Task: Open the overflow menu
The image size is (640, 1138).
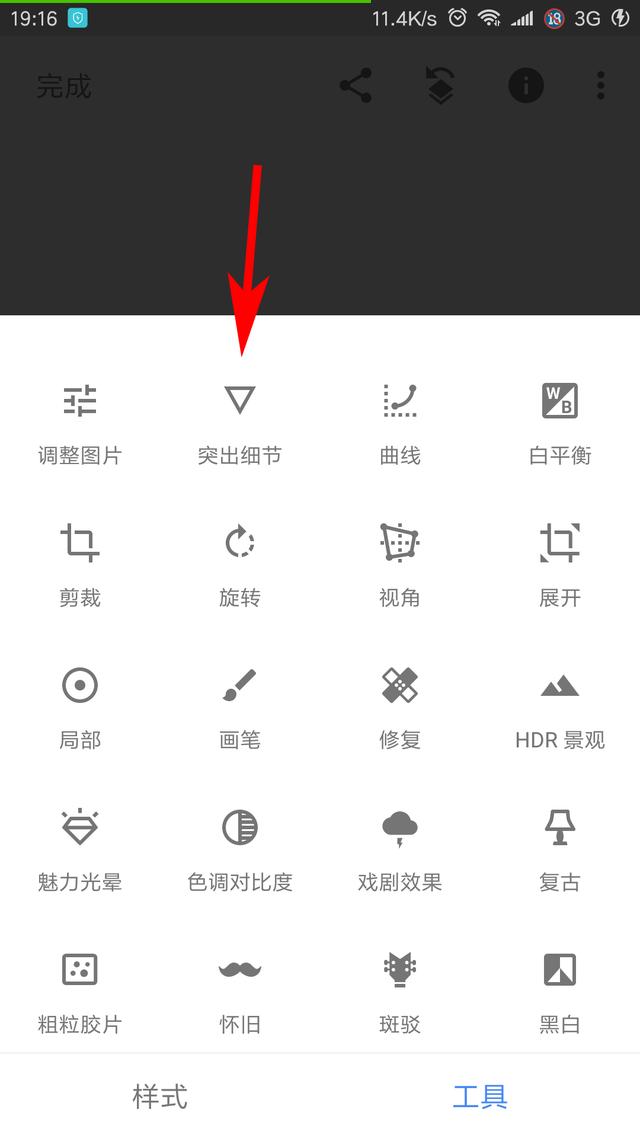Action: point(600,86)
